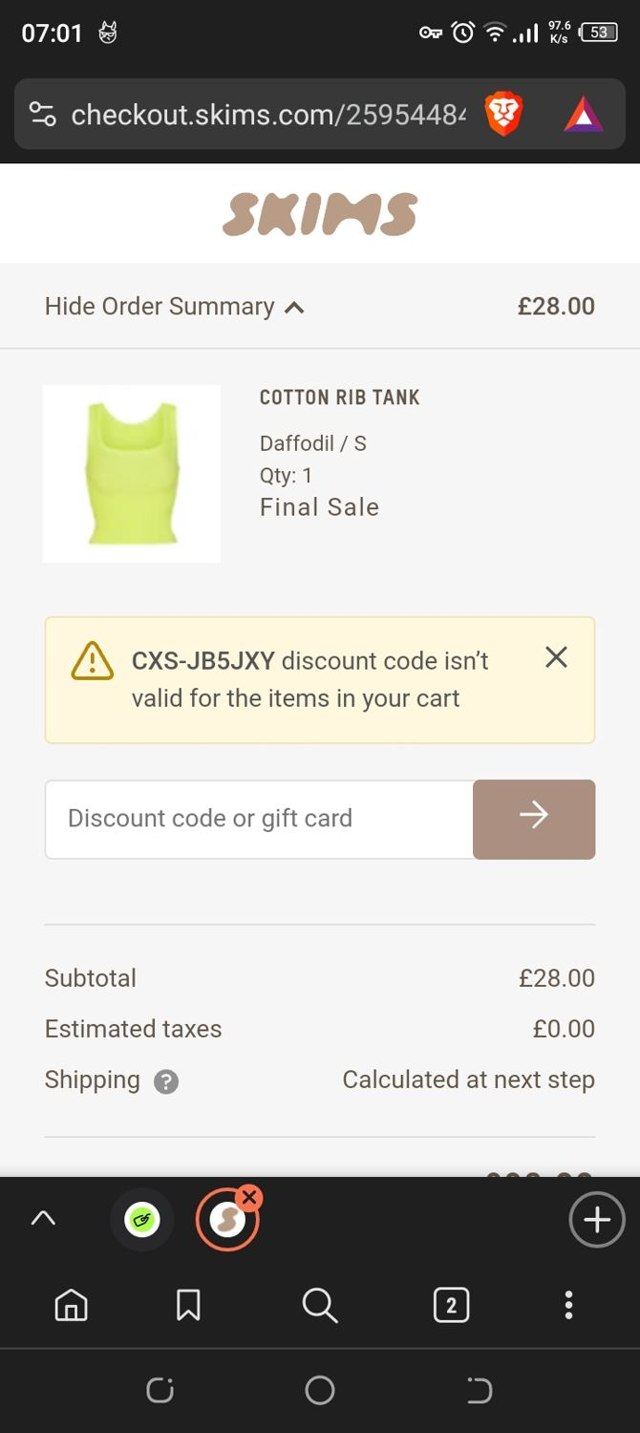Open the Shipping help question mark
This screenshot has height=1433, width=640.
point(166,1082)
